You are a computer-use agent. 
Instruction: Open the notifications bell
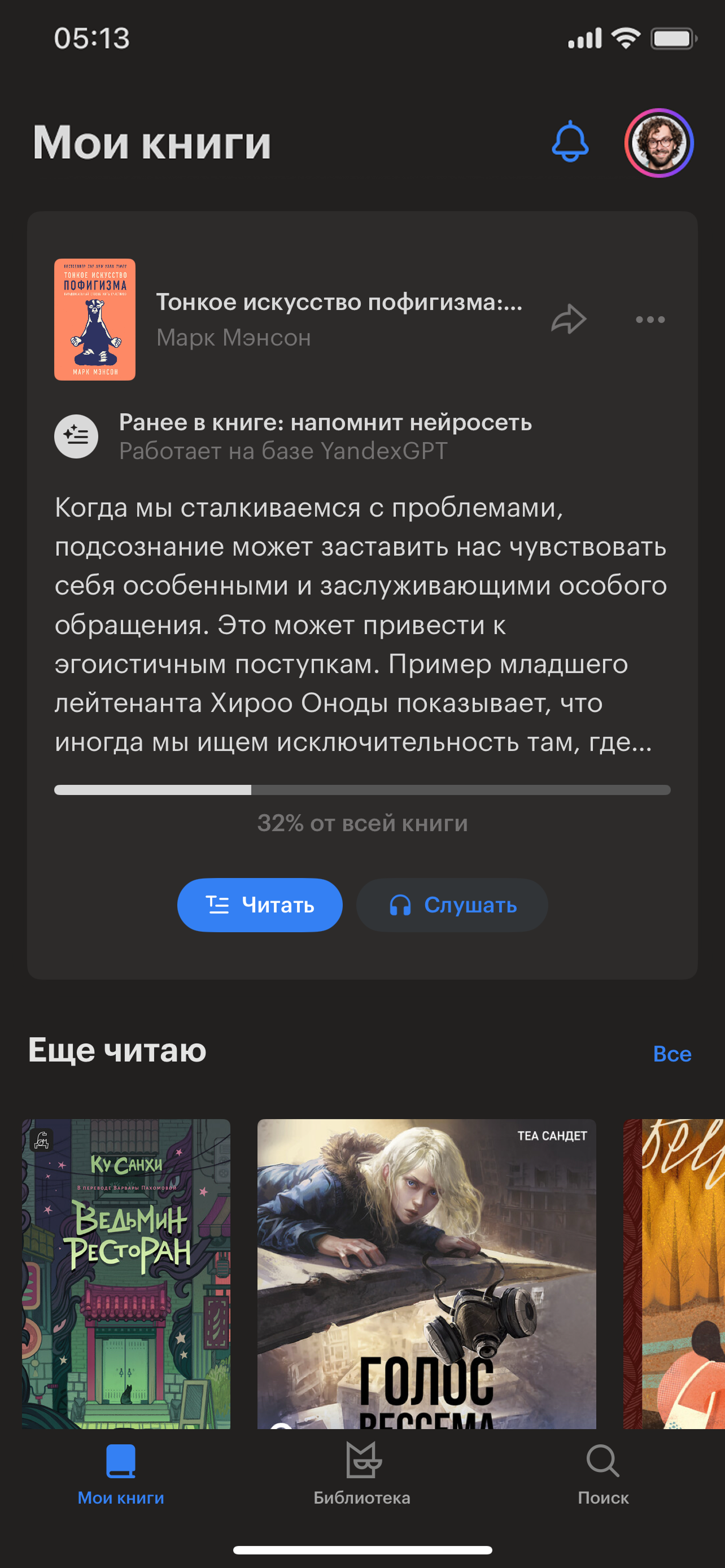coord(569,142)
